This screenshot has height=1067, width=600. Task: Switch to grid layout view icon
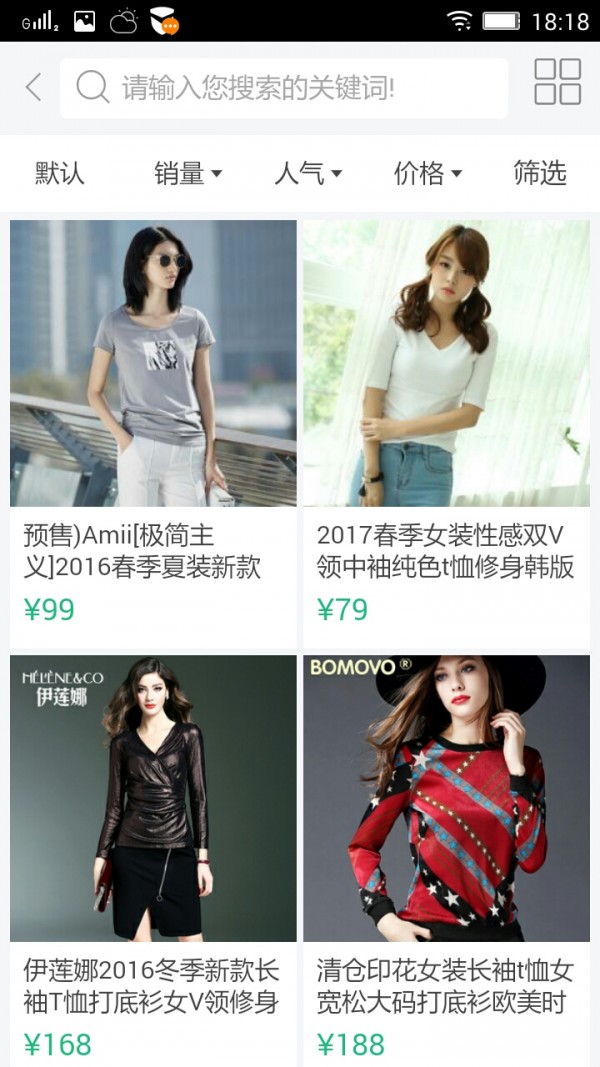click(x=557, y=82)
